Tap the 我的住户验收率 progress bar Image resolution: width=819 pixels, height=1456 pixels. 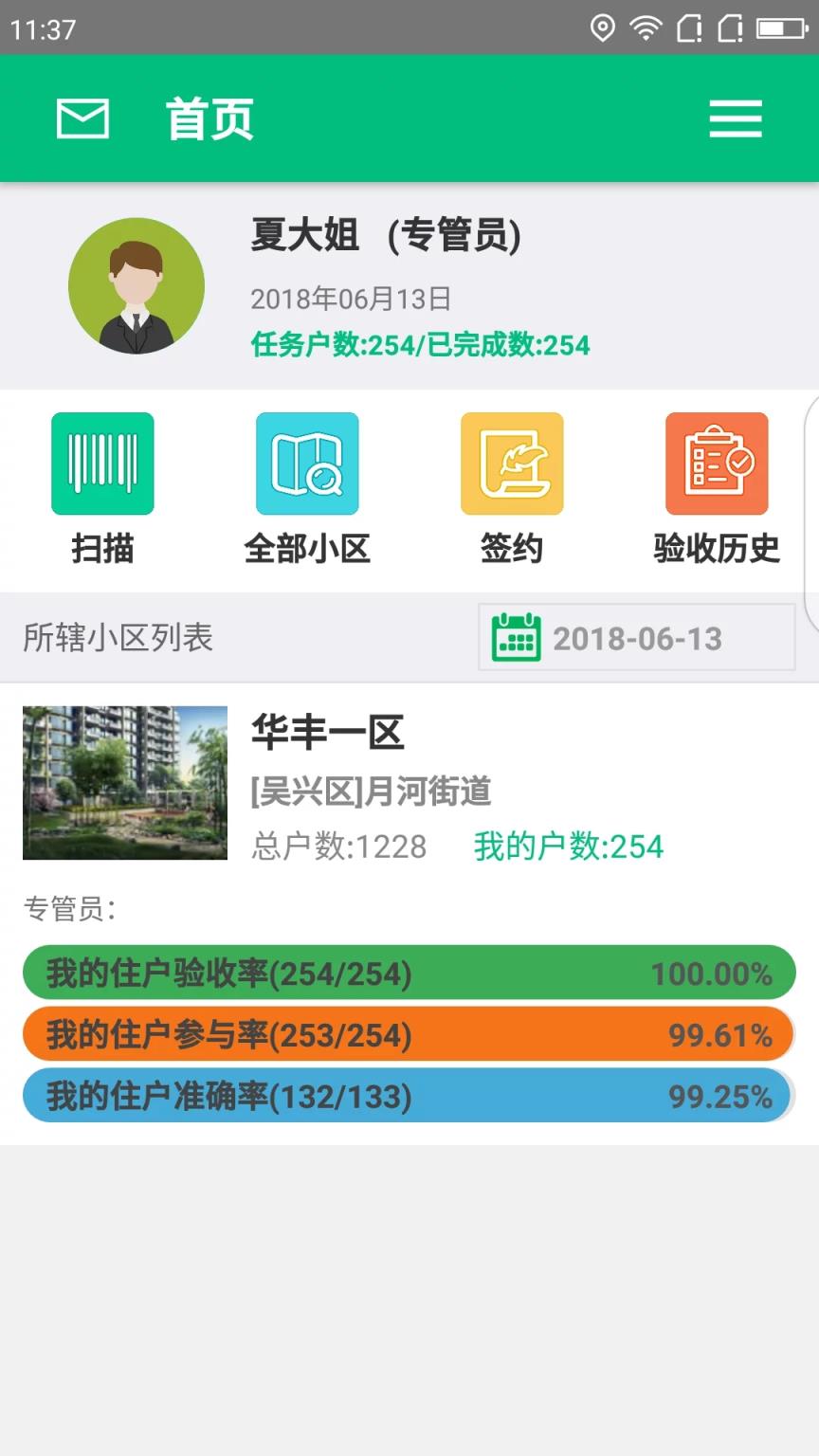point(408,973)
